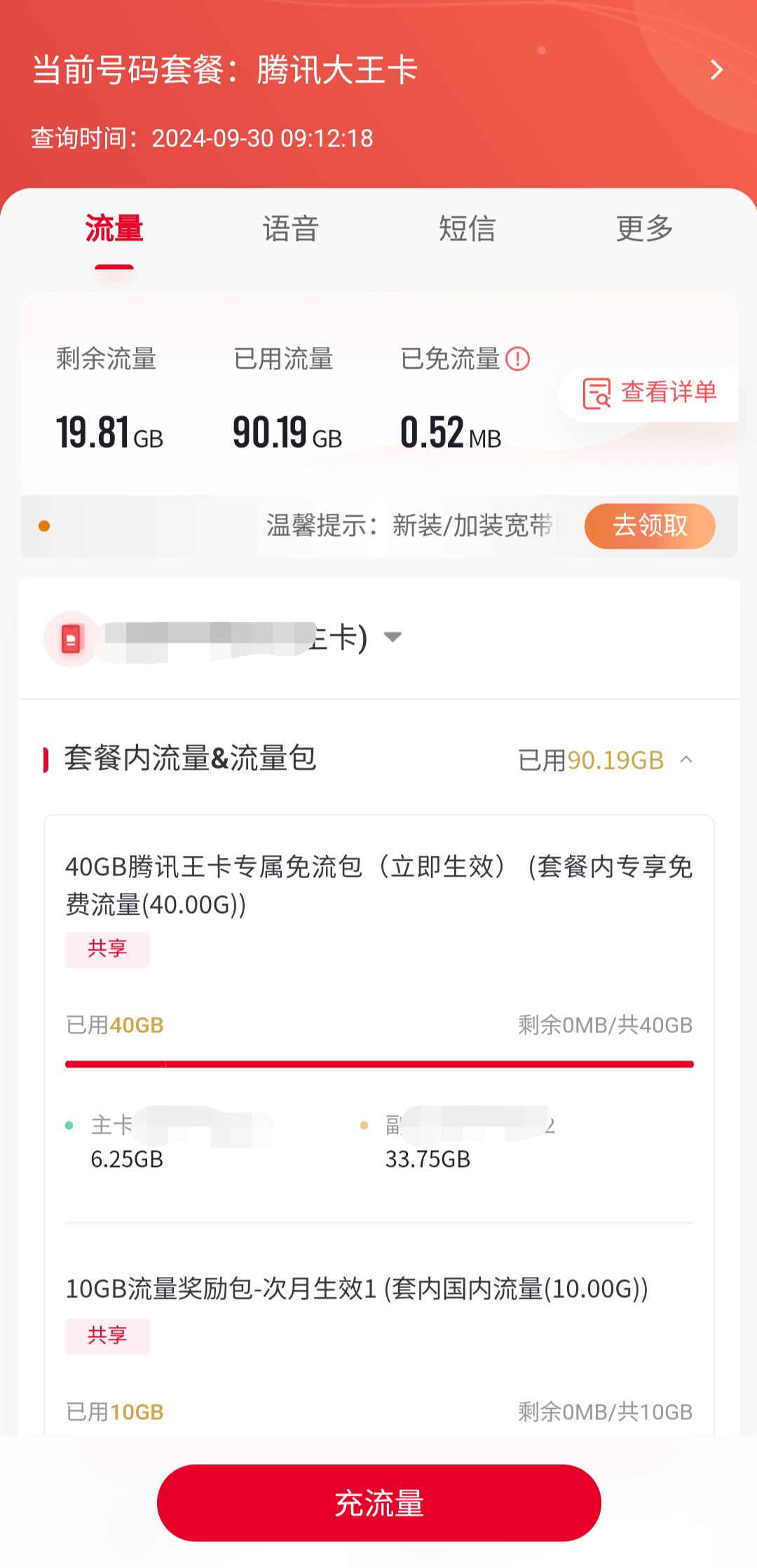Screen dimensions: 757x1568
Task: Tap the 充流量 button
Action: point(379,1503)
